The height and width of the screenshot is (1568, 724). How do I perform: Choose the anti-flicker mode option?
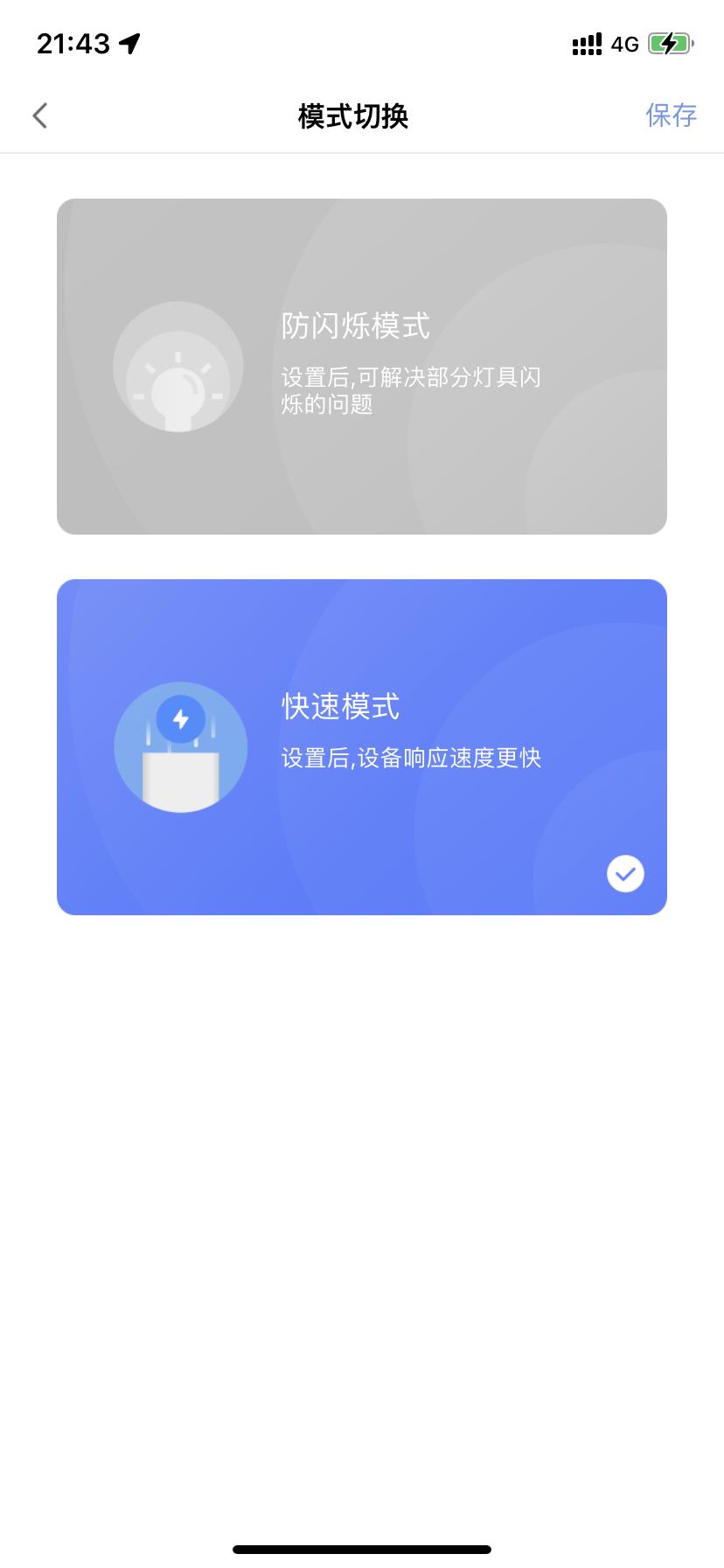coord(361,366)
